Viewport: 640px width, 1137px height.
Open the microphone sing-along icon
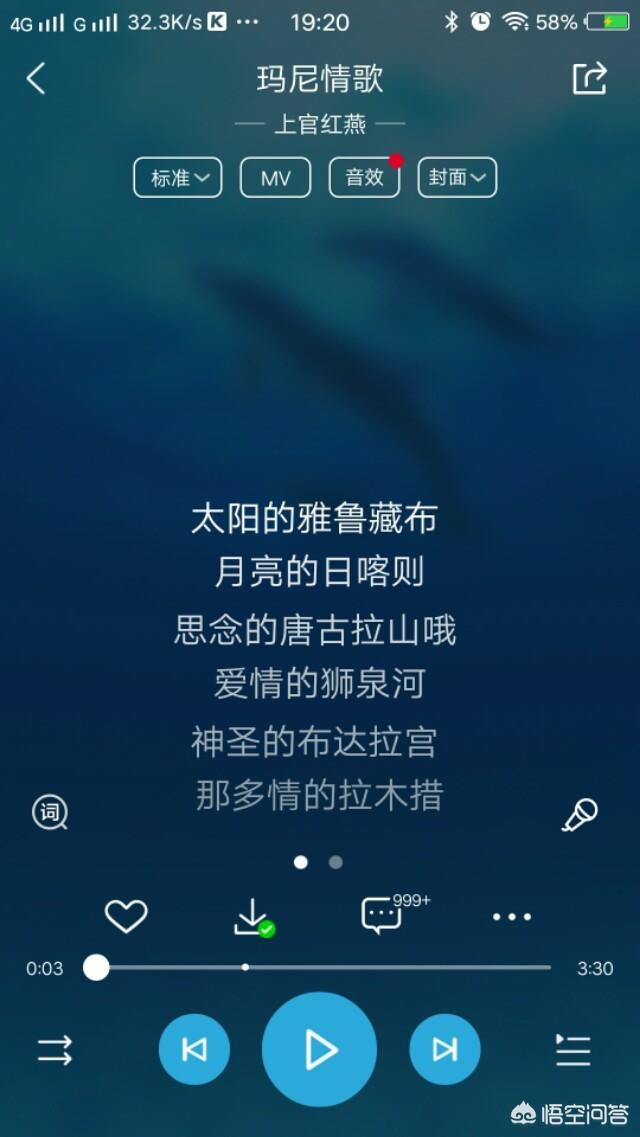(579, 815)
